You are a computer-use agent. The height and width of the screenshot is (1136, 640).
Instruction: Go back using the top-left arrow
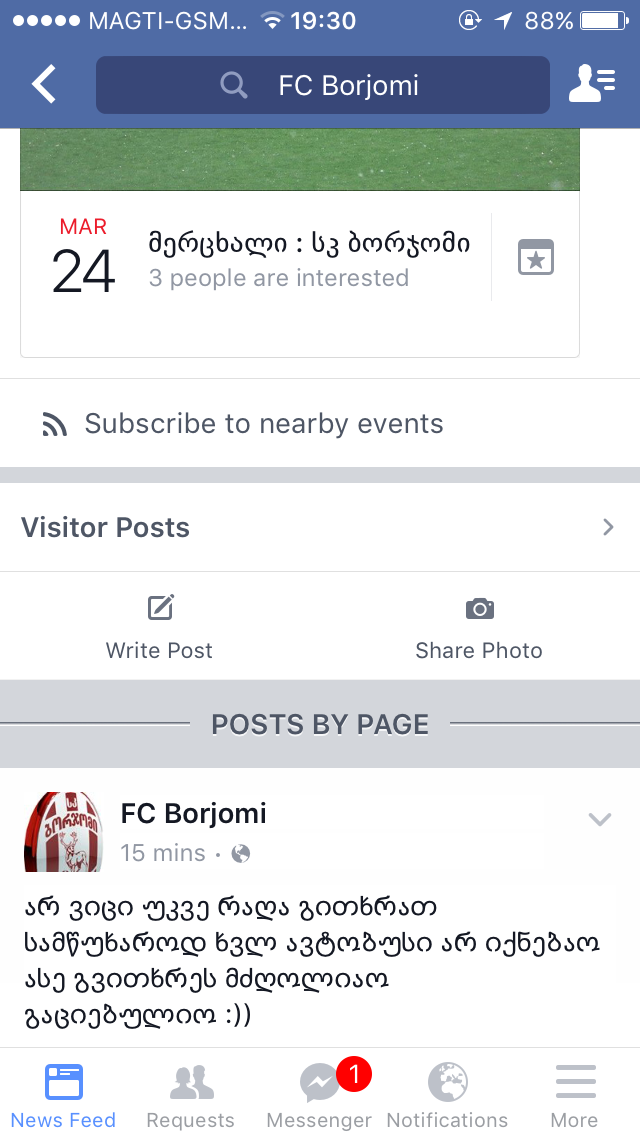click(44, 85)
